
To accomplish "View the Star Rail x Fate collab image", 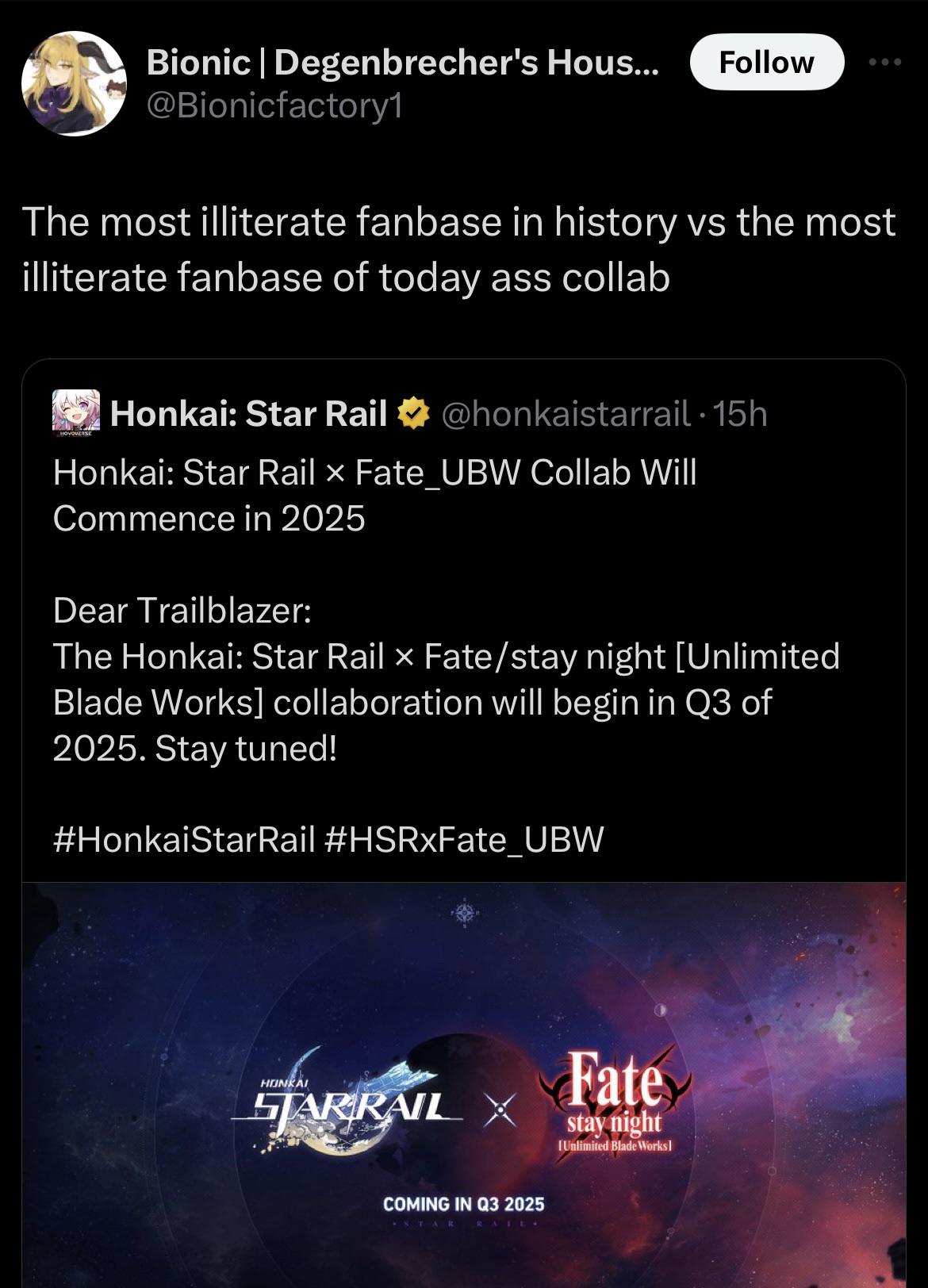I will (x=464, y=1087).
